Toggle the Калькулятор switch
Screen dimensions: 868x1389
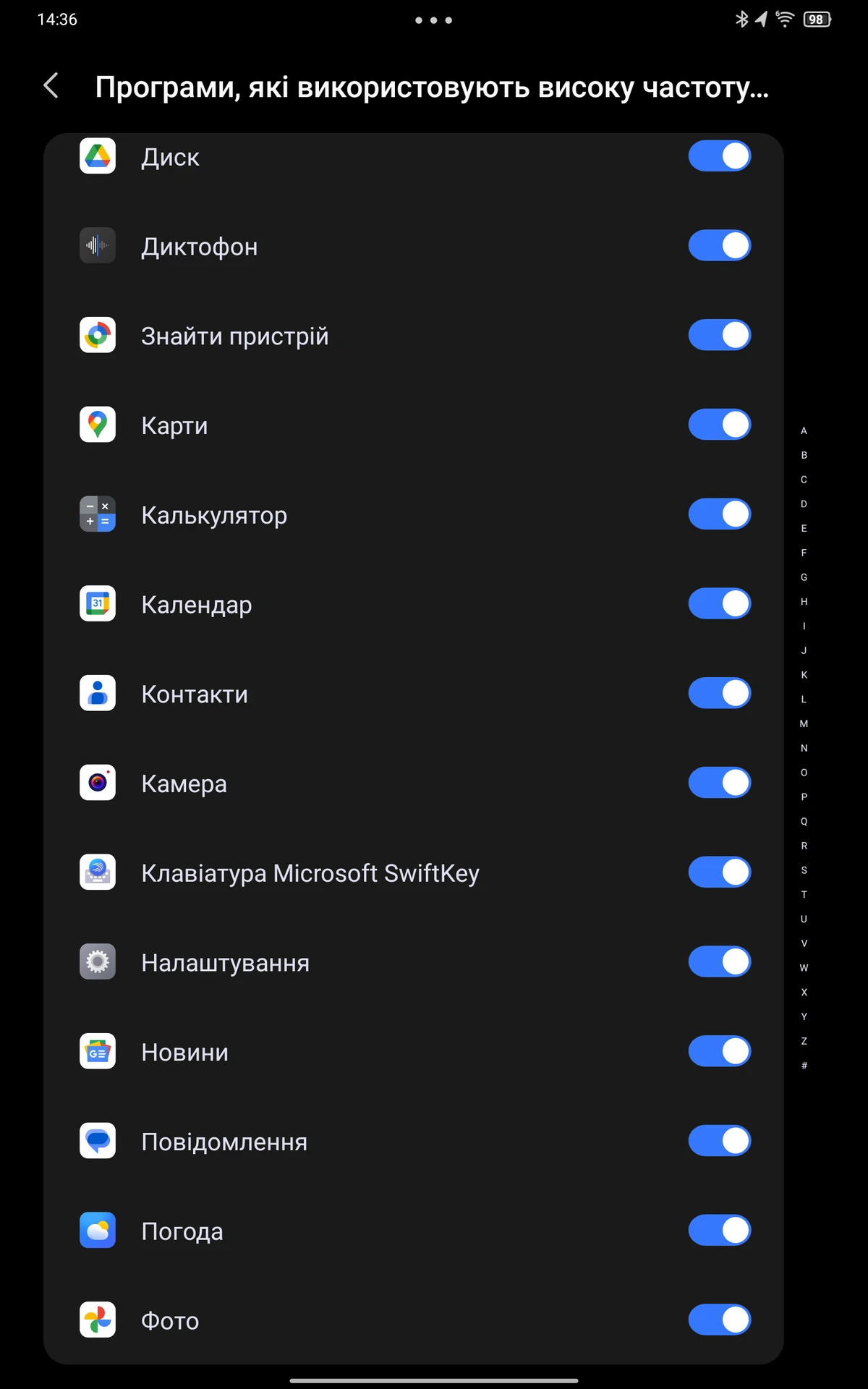pyautogui.click(x=720, y=514)
